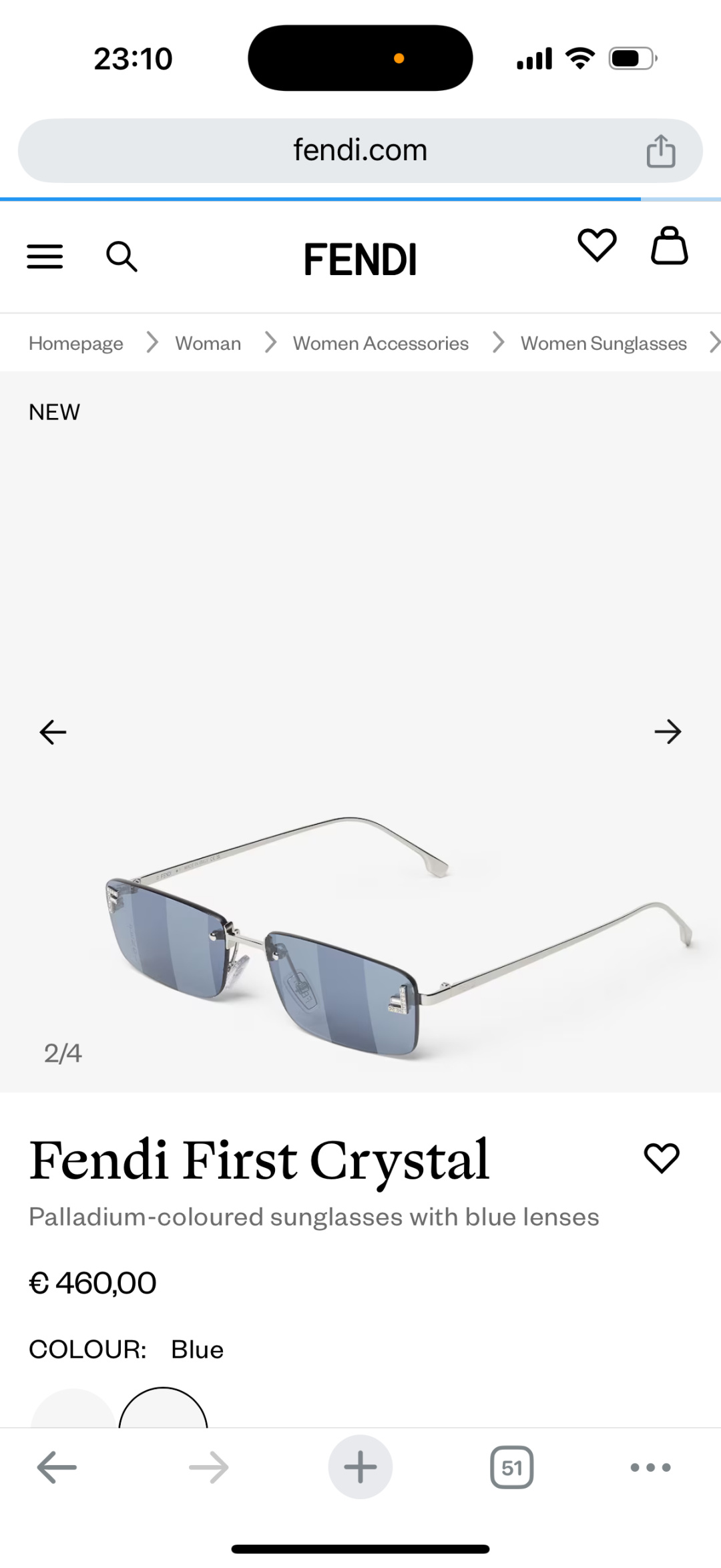Show the next product image
721x1568 pixels.
pyautogui.click(x=668, y=732)
